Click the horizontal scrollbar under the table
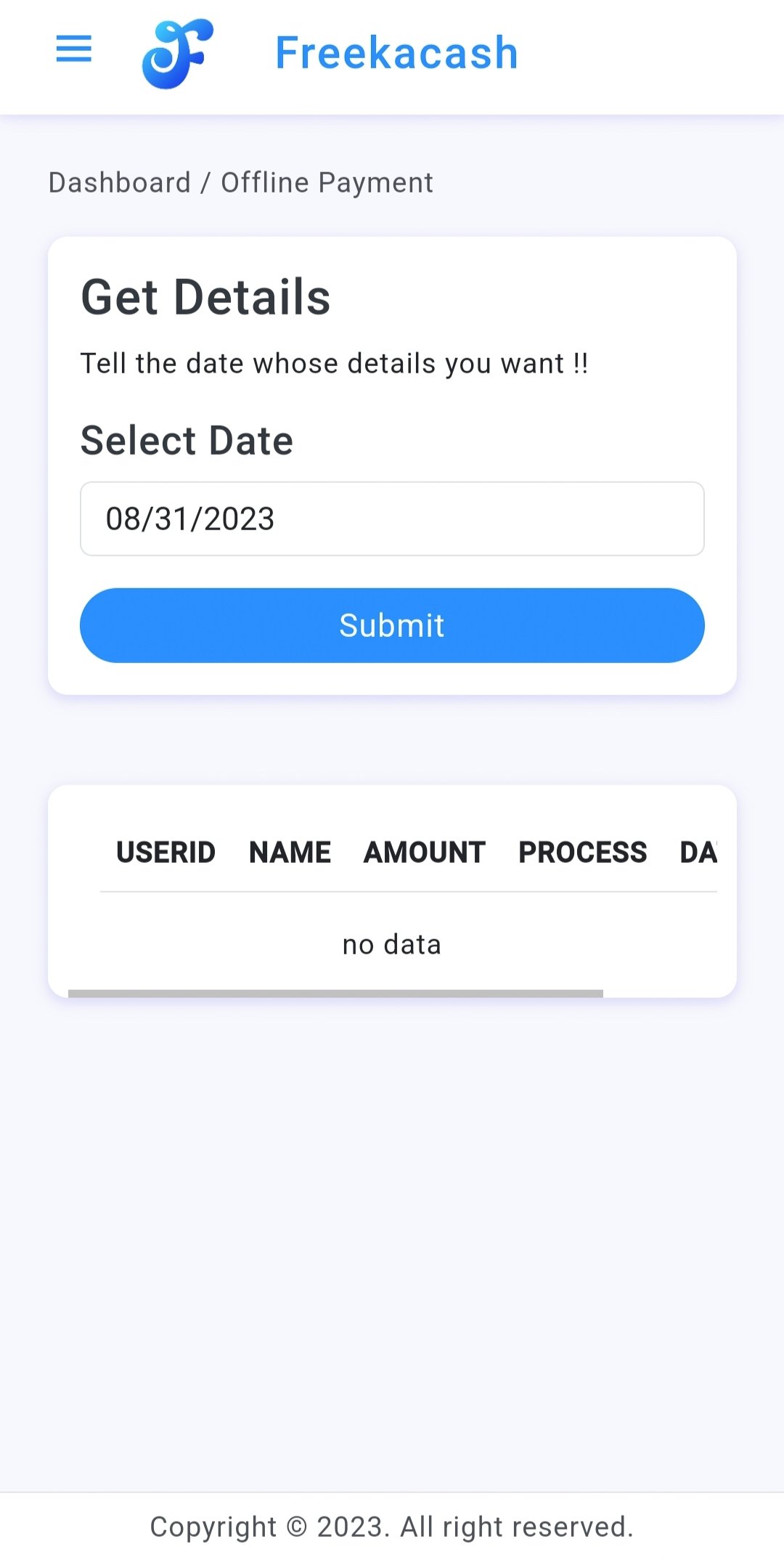Image resolution: width=784 pixels, height=1560 pixels. pos(334,989)
